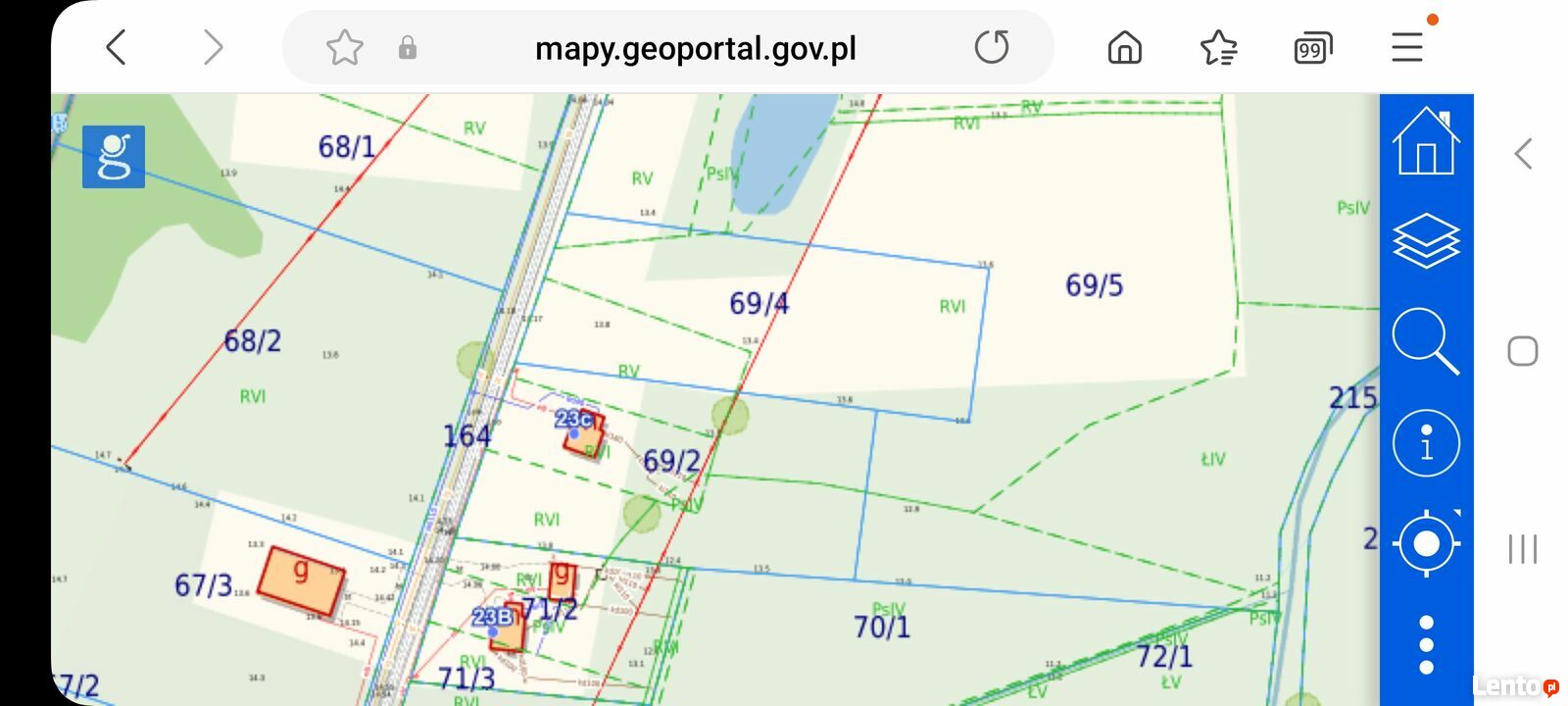Tap the mapy.geoportal.gov.pl address bar
The image size is (1568, 706).
(695, 48)
